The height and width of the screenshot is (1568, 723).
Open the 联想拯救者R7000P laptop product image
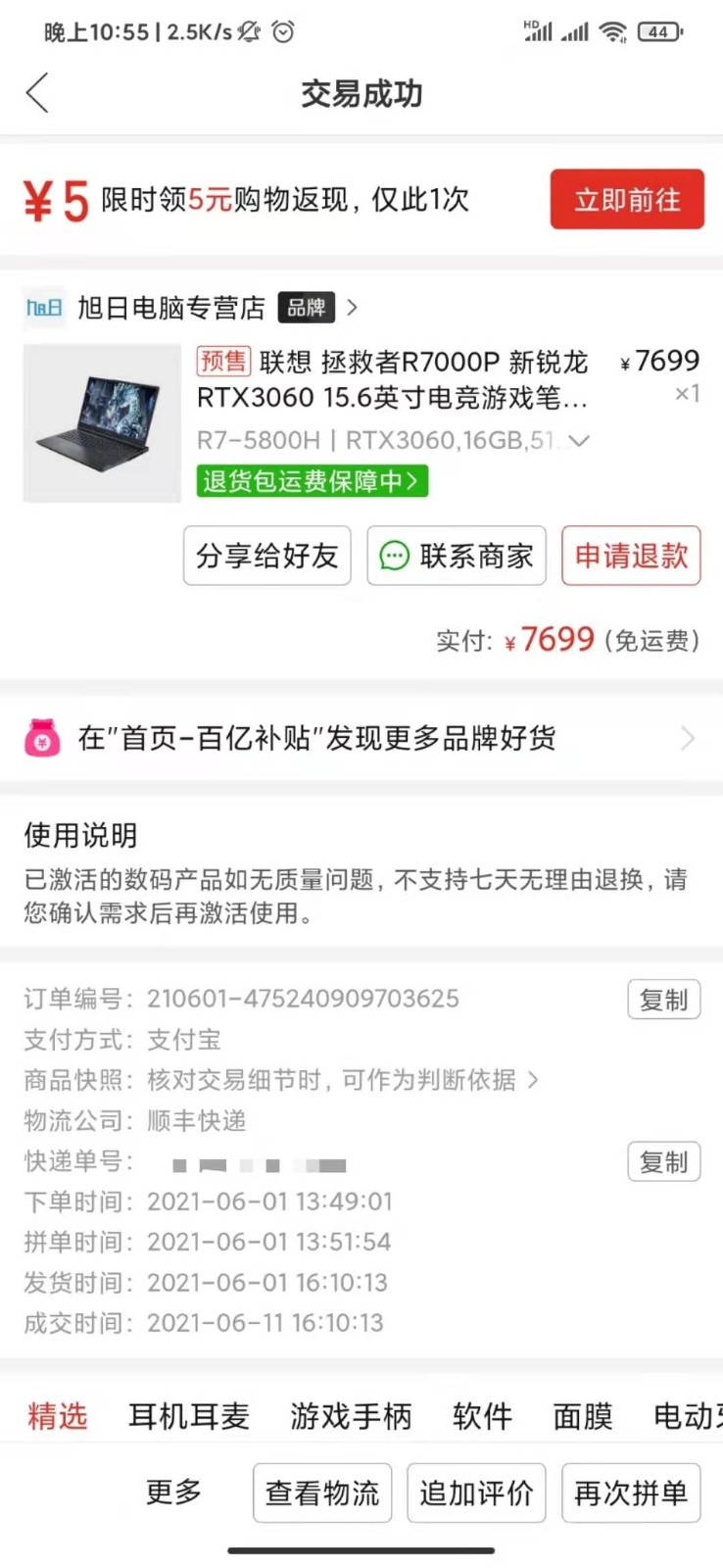click(x=102, y=422)
